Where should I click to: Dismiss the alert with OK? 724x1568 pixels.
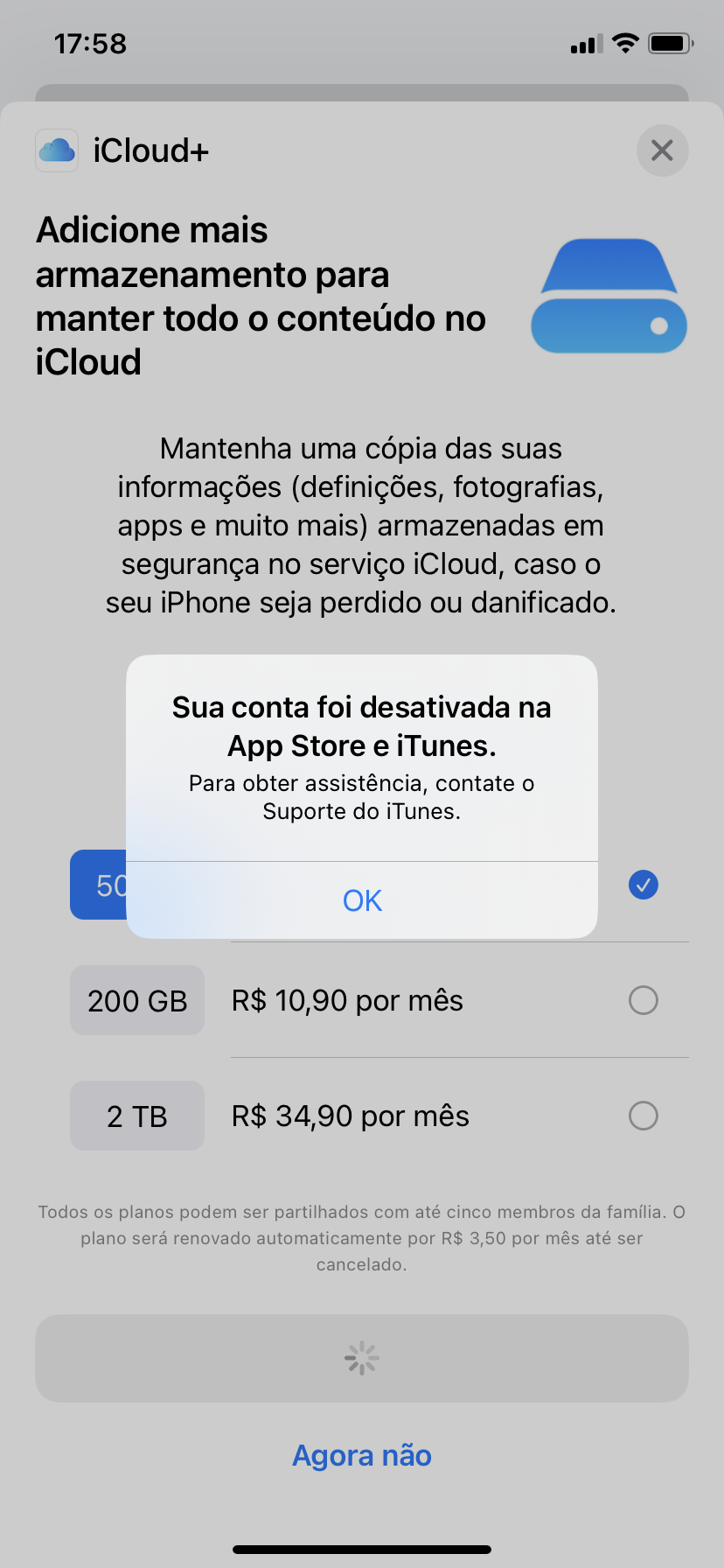click(362, 900)
